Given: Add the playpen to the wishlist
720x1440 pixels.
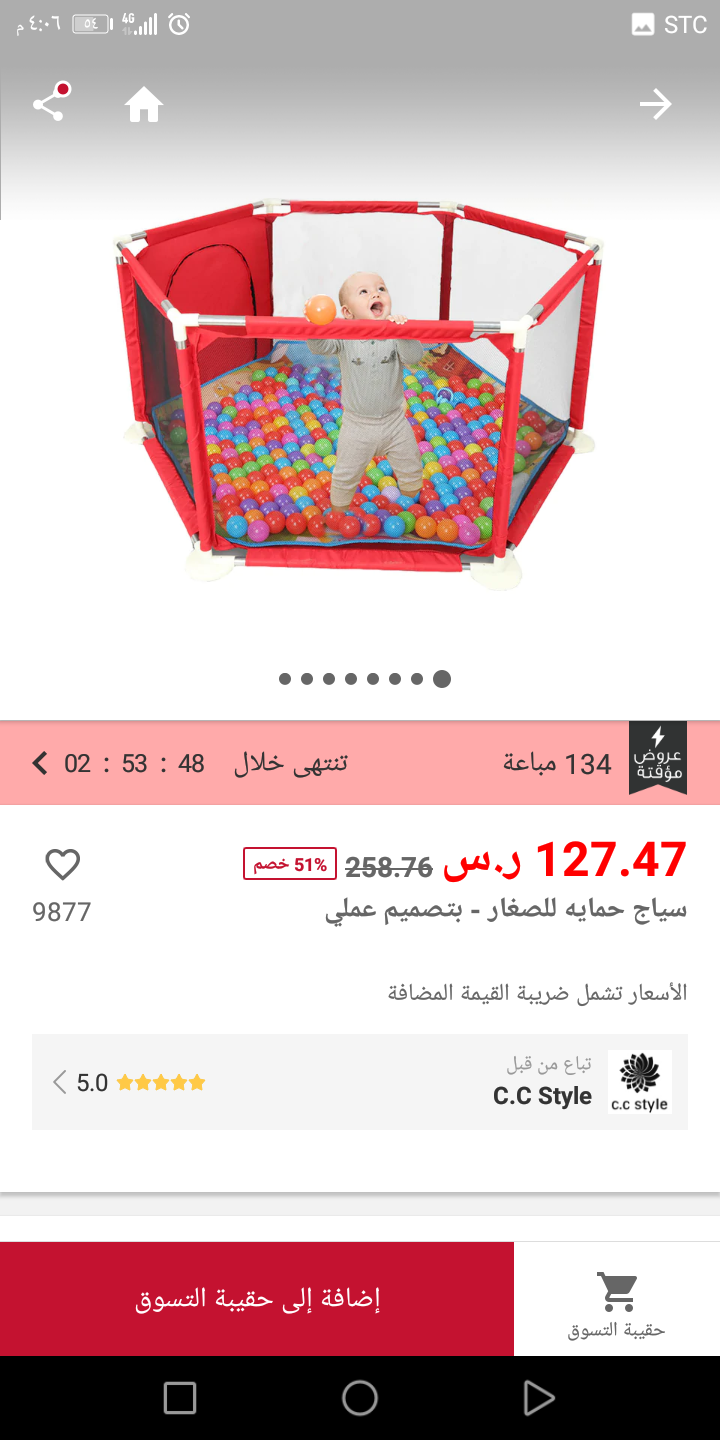Looking at the screenshot, I should click(x=62, y=865).
